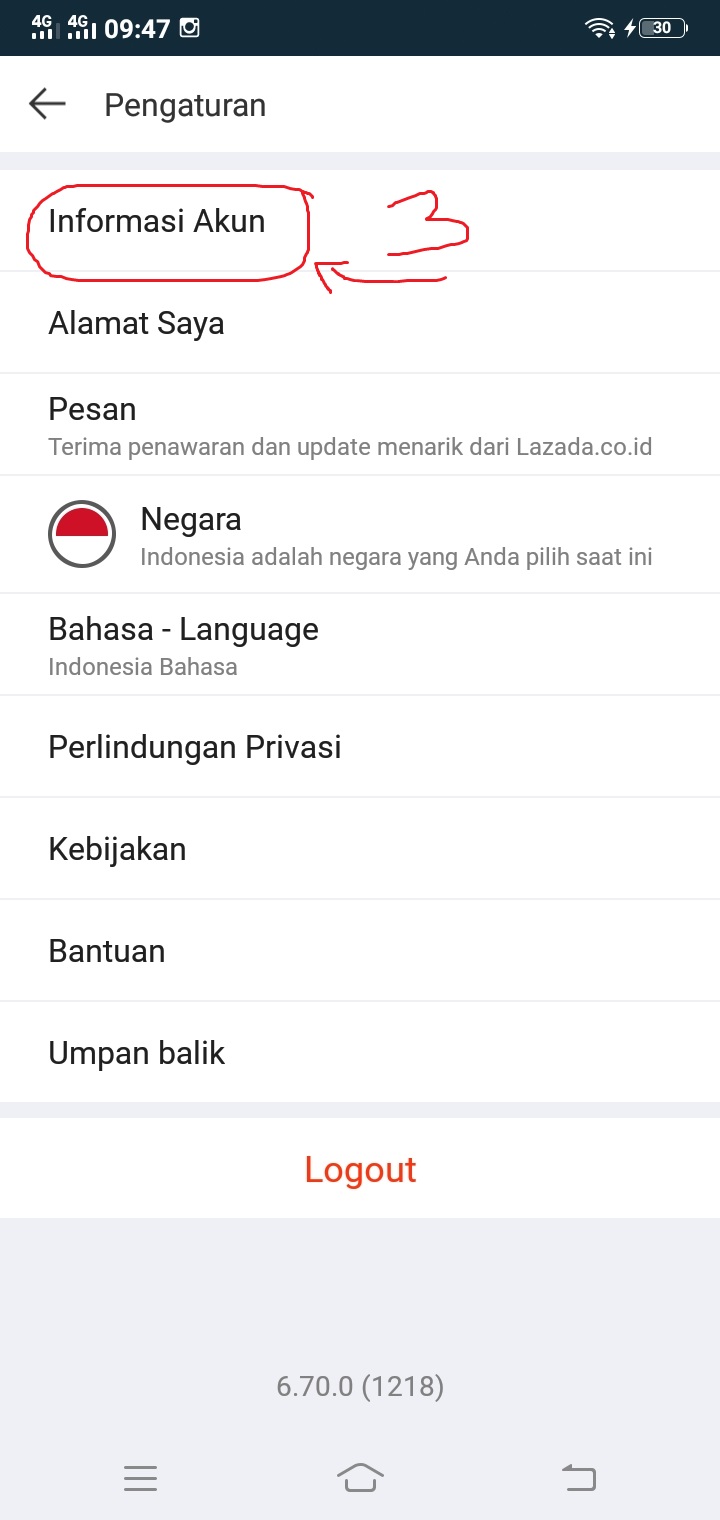Open Bantuan help page
The width and height of the screenshot is (720, 1520).
360,951
